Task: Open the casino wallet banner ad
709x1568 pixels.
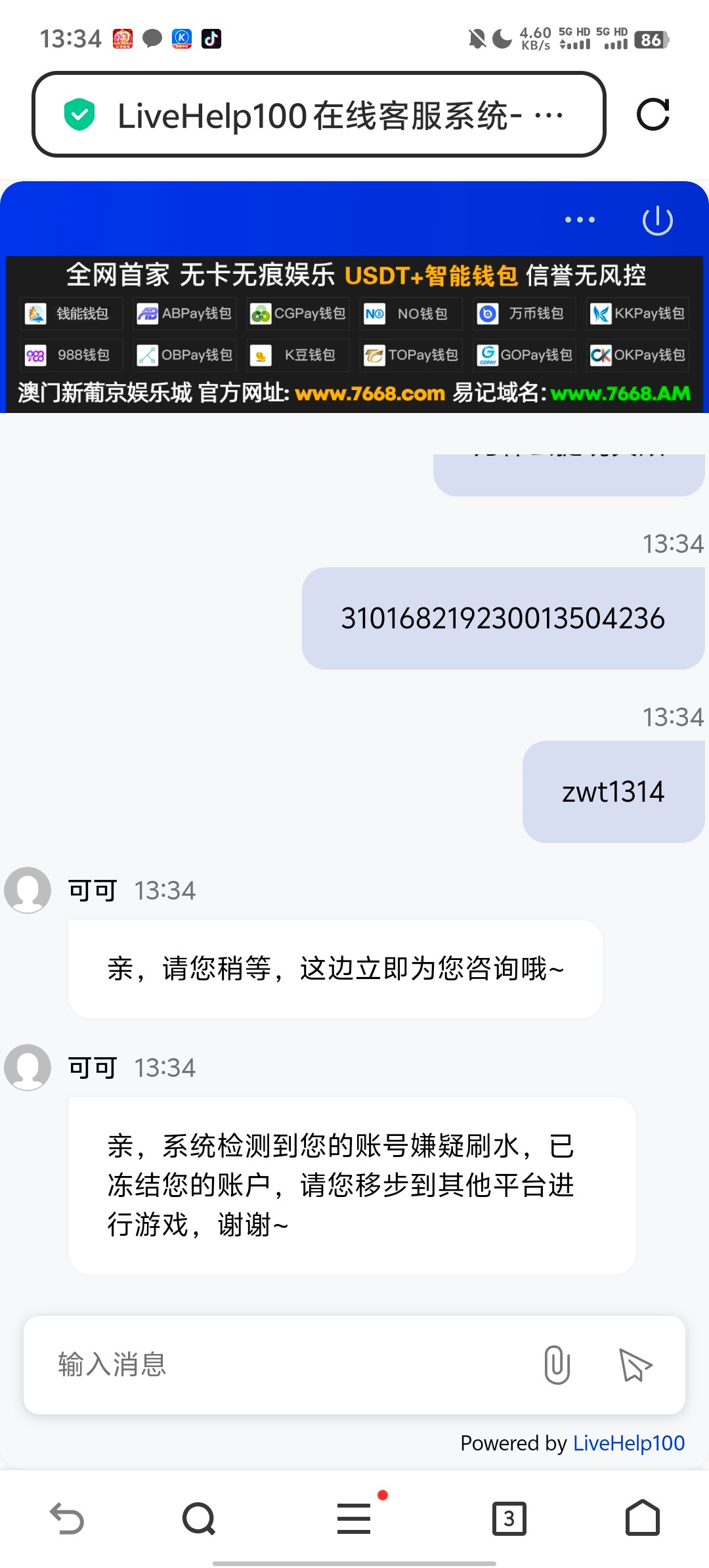Action: coord(354,334)
